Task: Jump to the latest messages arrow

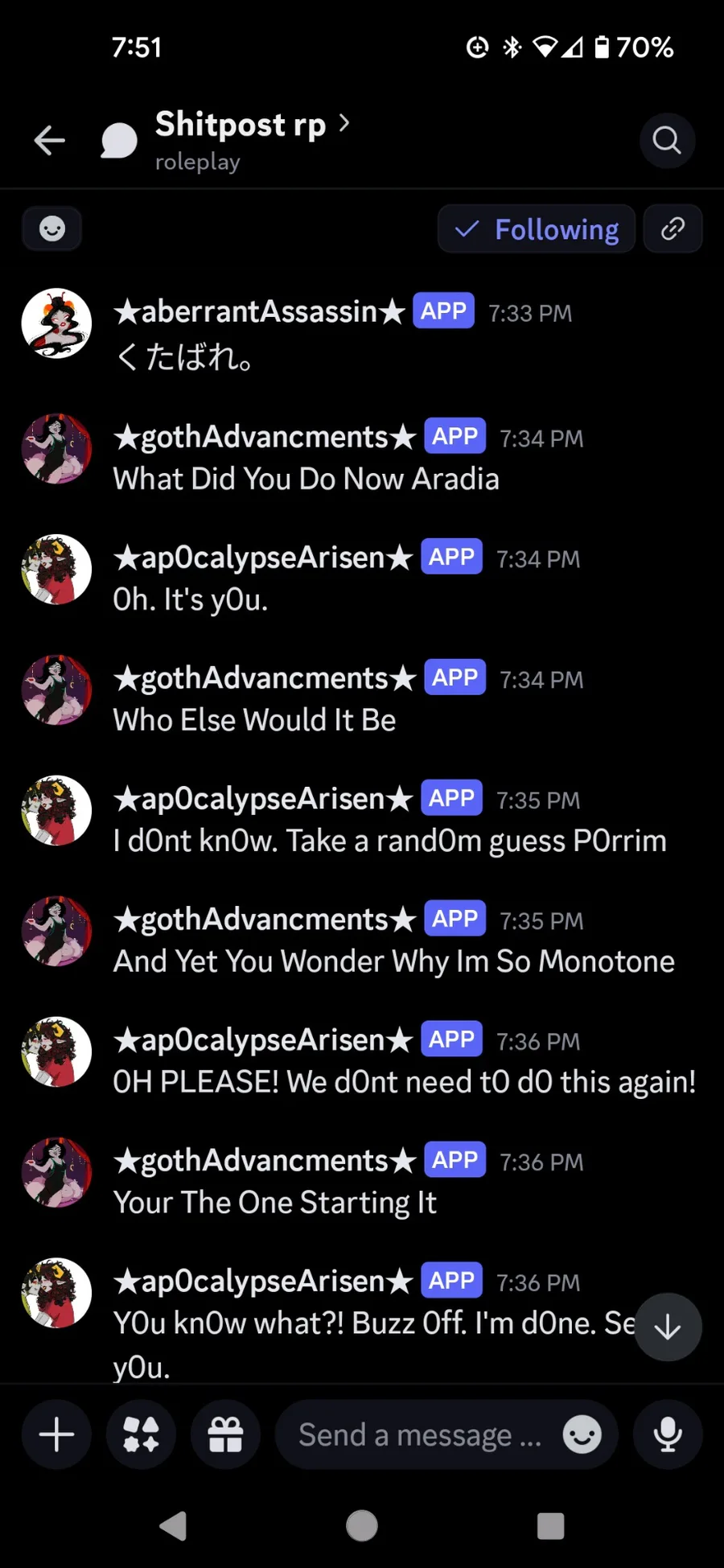Action: (668, 1327)
